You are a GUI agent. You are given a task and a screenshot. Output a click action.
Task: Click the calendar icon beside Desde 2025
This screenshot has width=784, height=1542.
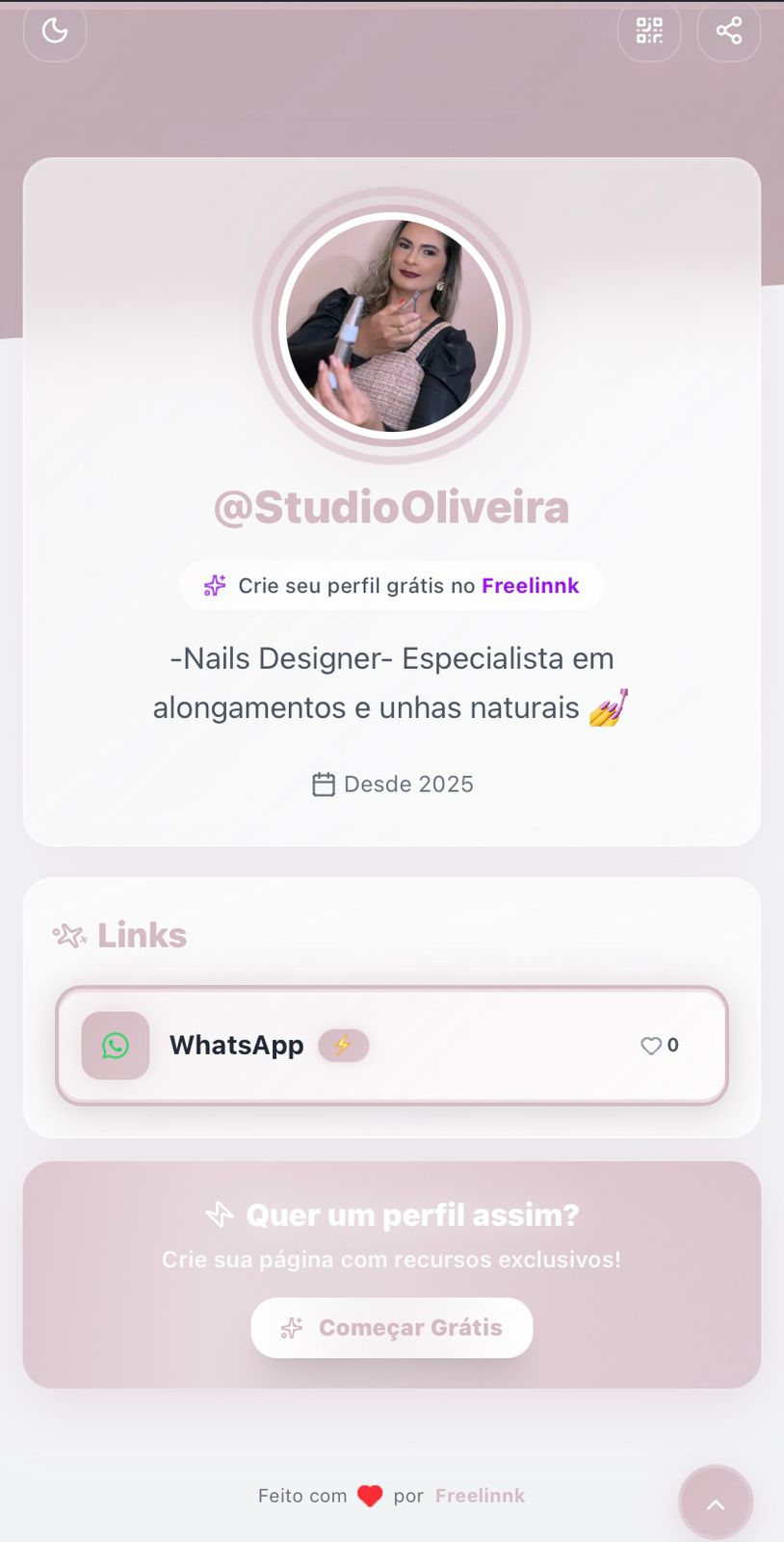(x=325, y=783)
